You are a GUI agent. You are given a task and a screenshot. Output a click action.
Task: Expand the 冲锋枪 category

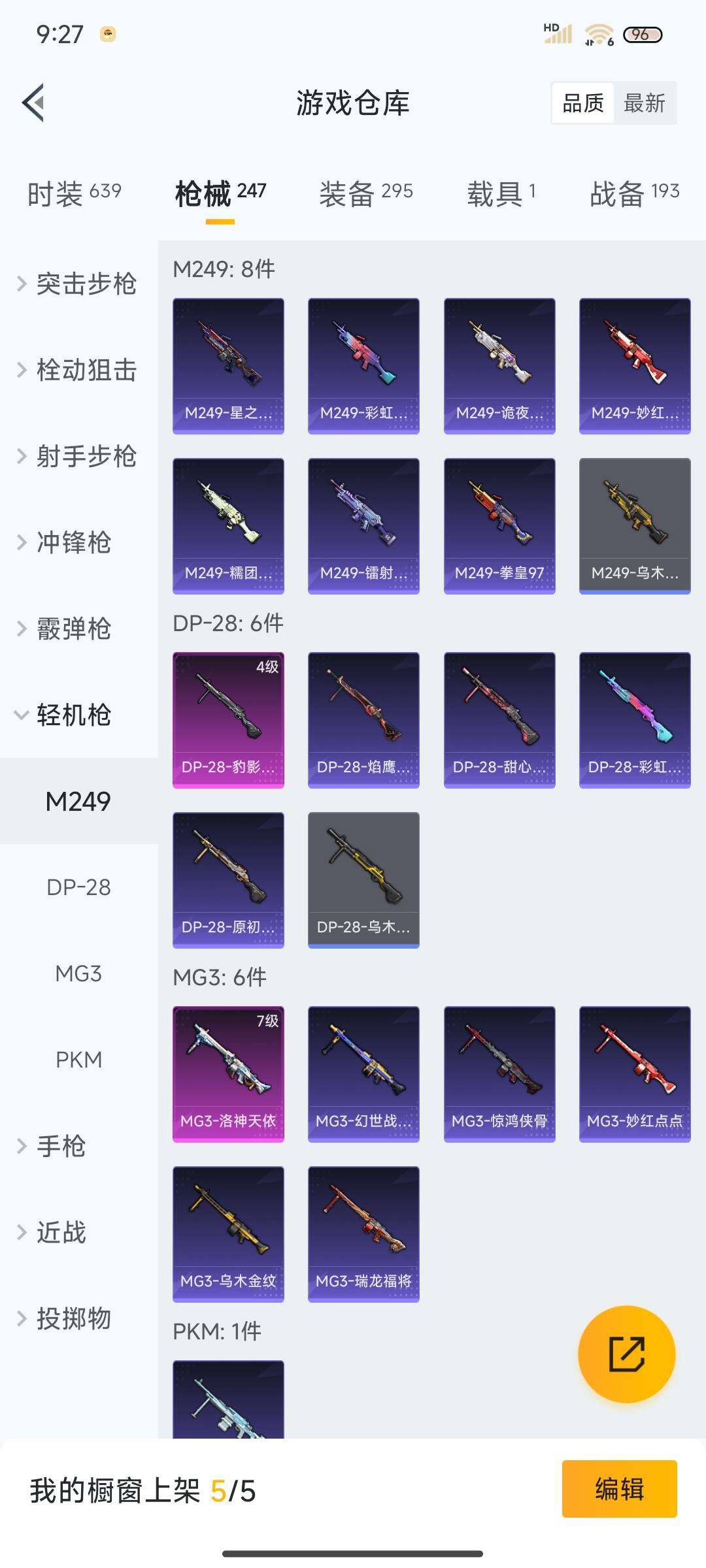pos(65,542)
